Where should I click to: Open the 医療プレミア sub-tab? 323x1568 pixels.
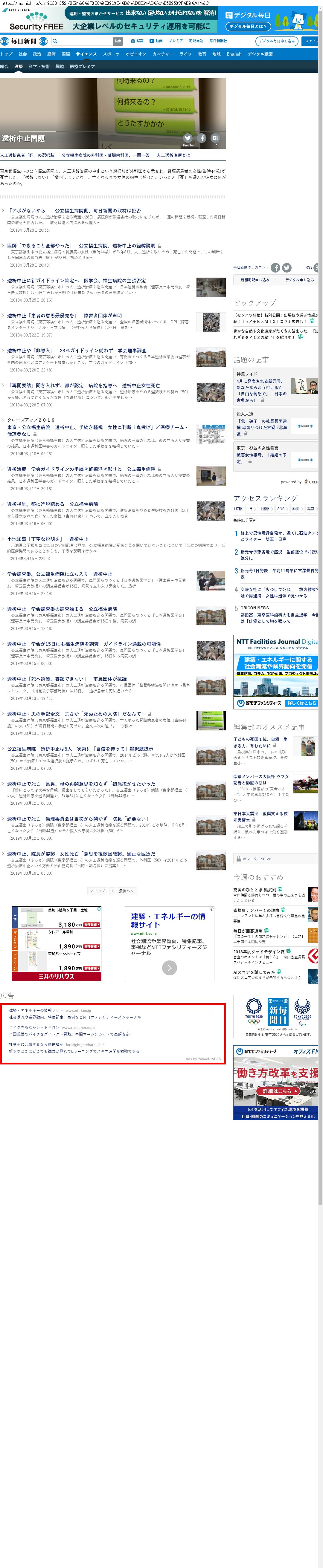[x=82, y=66]
